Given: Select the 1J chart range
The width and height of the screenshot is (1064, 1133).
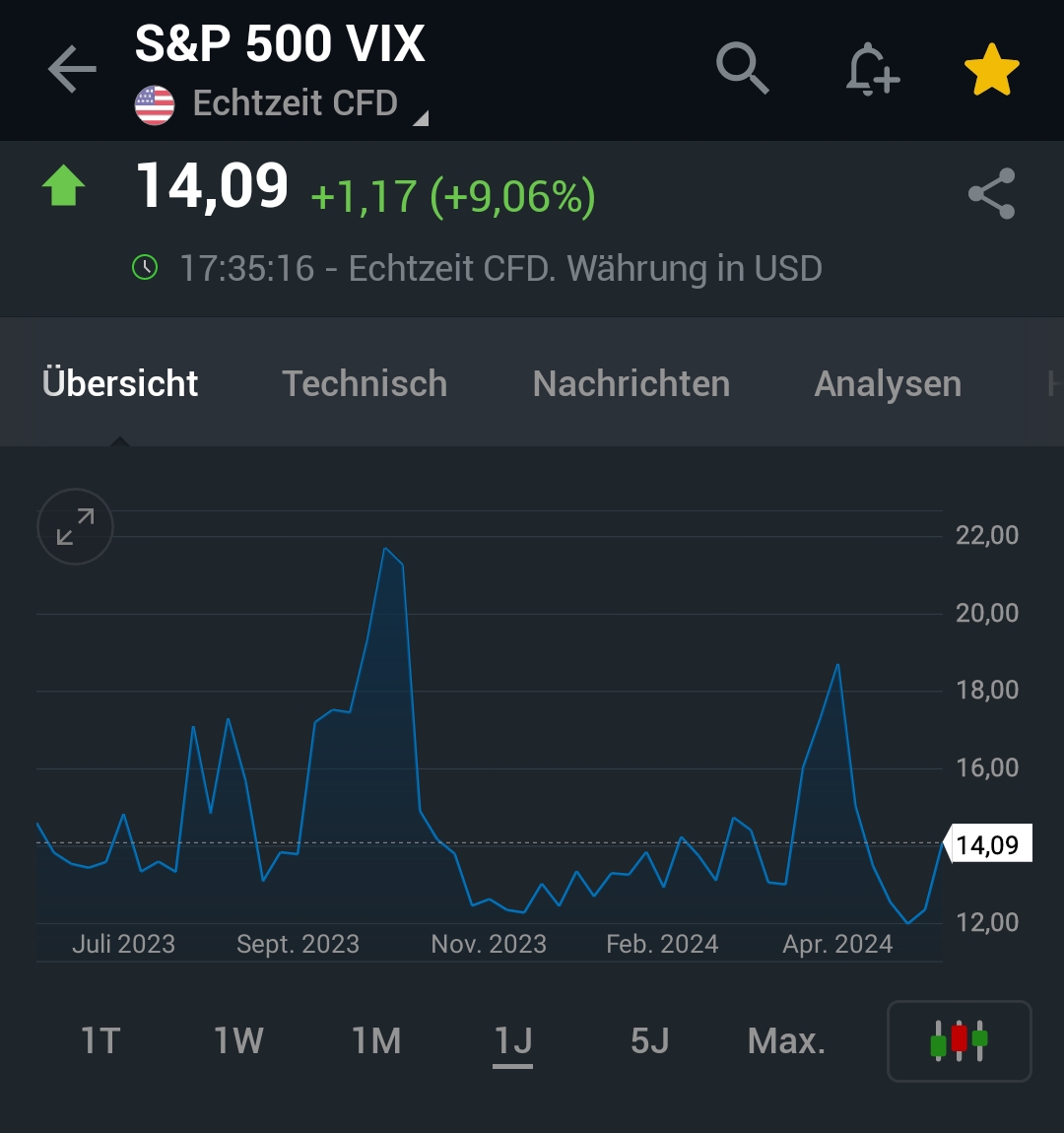Looking at the screenshot, I should (x=513, y=1040).
